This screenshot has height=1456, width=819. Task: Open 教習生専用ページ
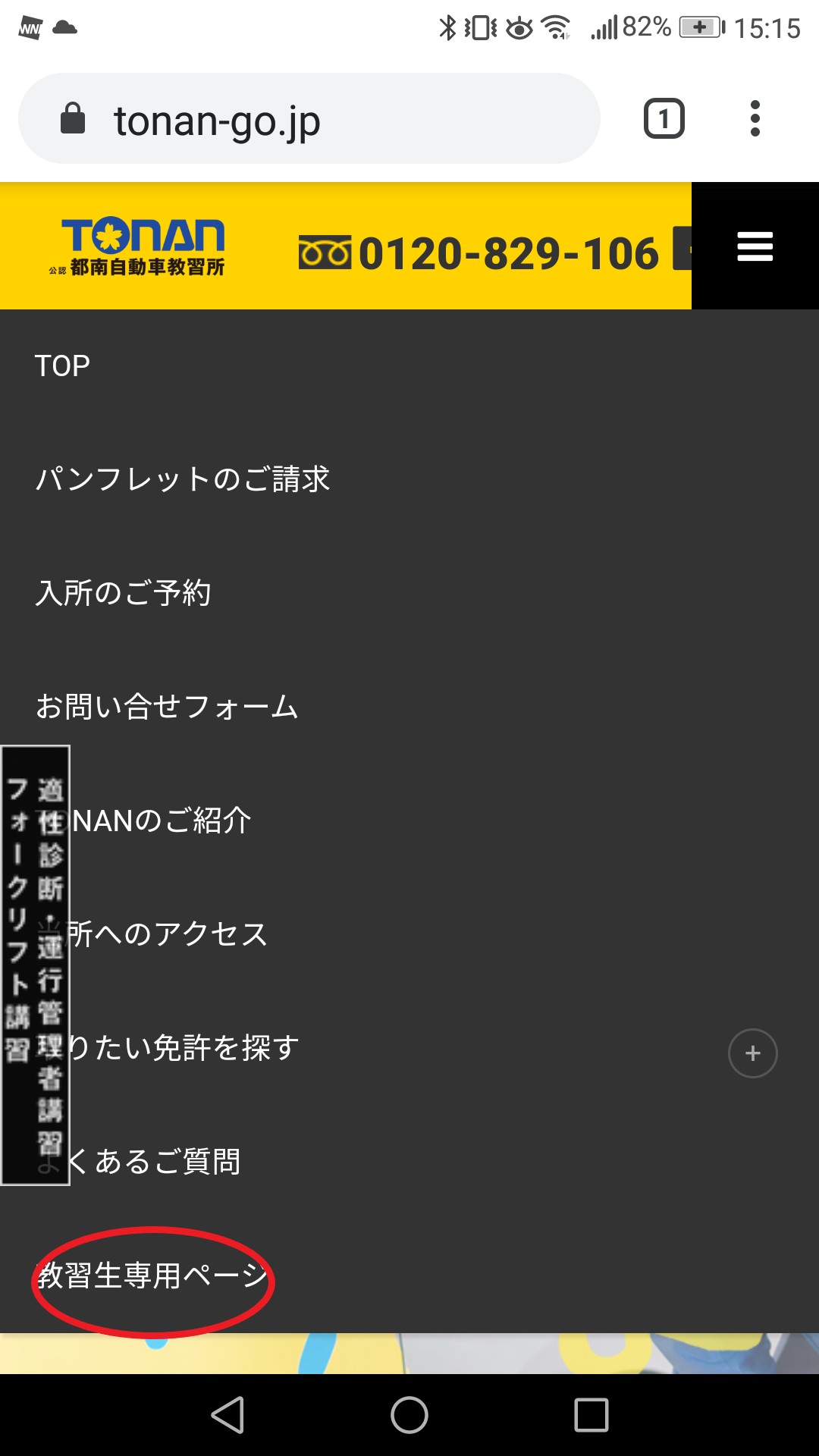tap(152, 1276)
